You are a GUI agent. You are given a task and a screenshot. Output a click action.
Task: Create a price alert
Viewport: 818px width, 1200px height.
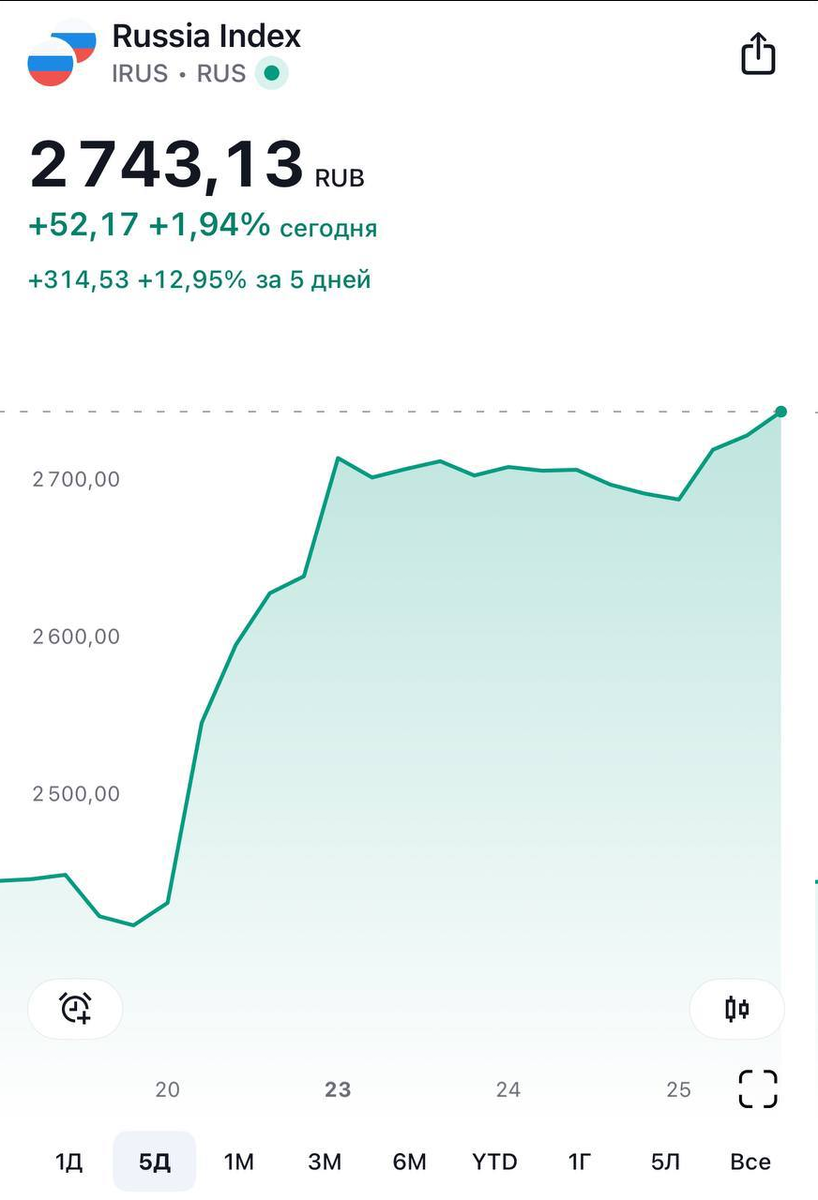tap(76, 1008)
